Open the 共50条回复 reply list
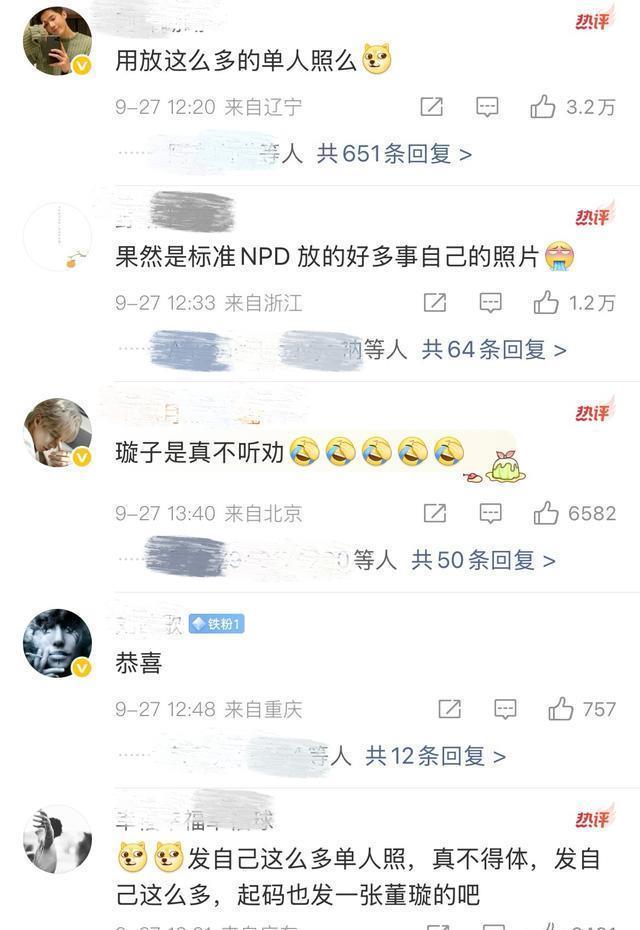640x930 pixels. 483,560
